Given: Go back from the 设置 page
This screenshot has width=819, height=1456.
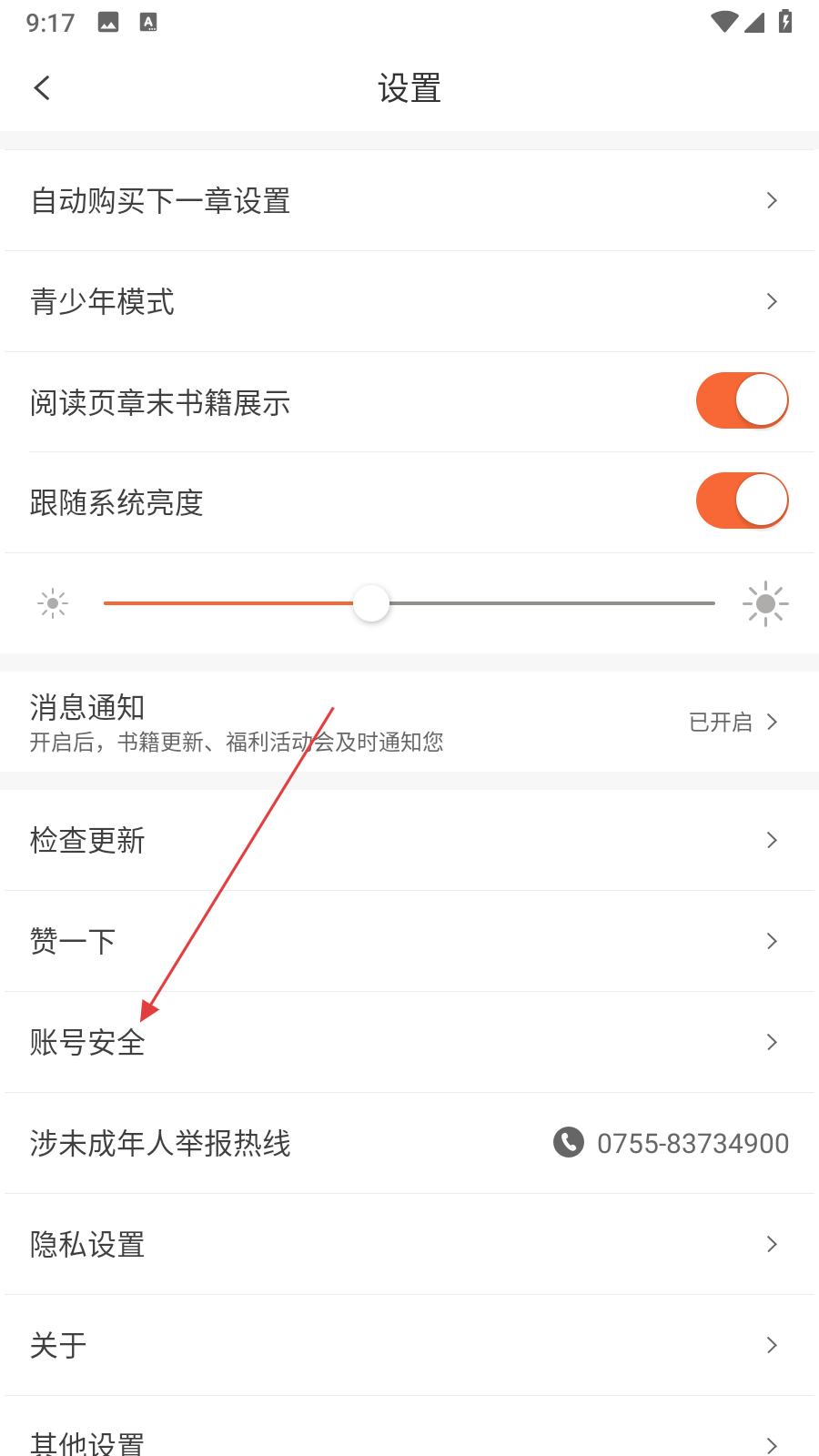Looking at the screenshot, I should 42,88.
